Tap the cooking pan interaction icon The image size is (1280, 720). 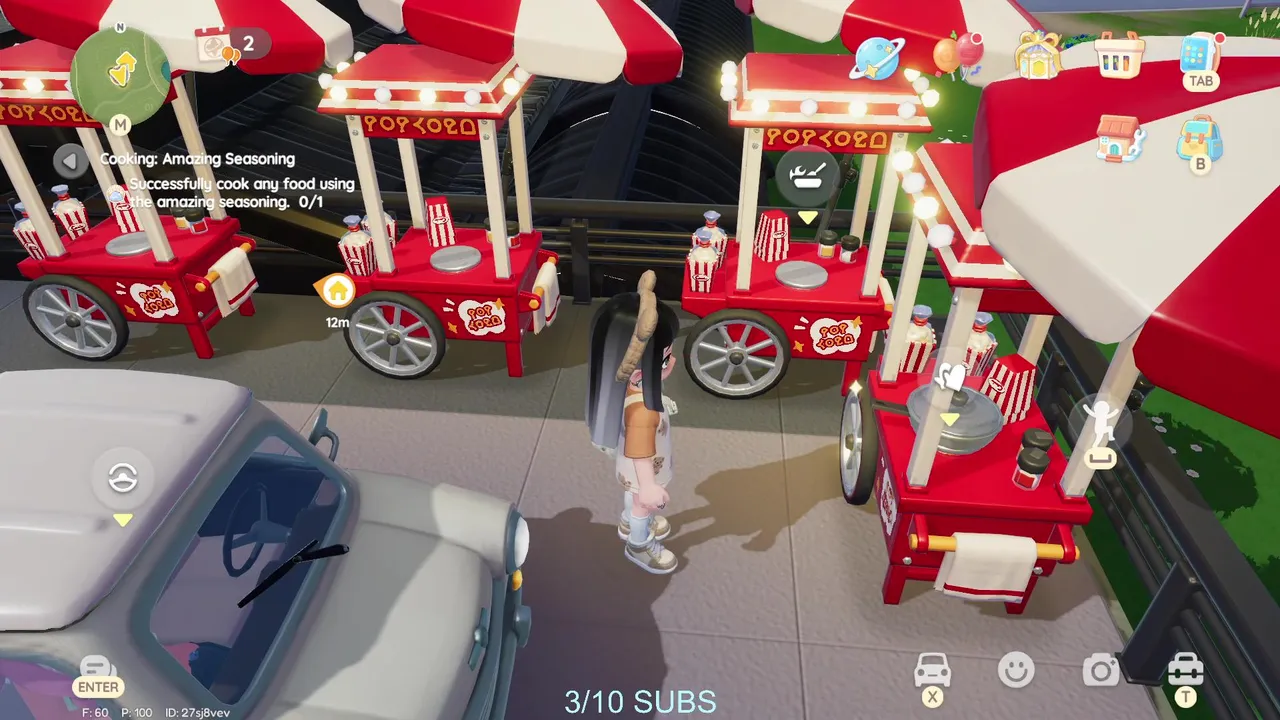[807, 174]
